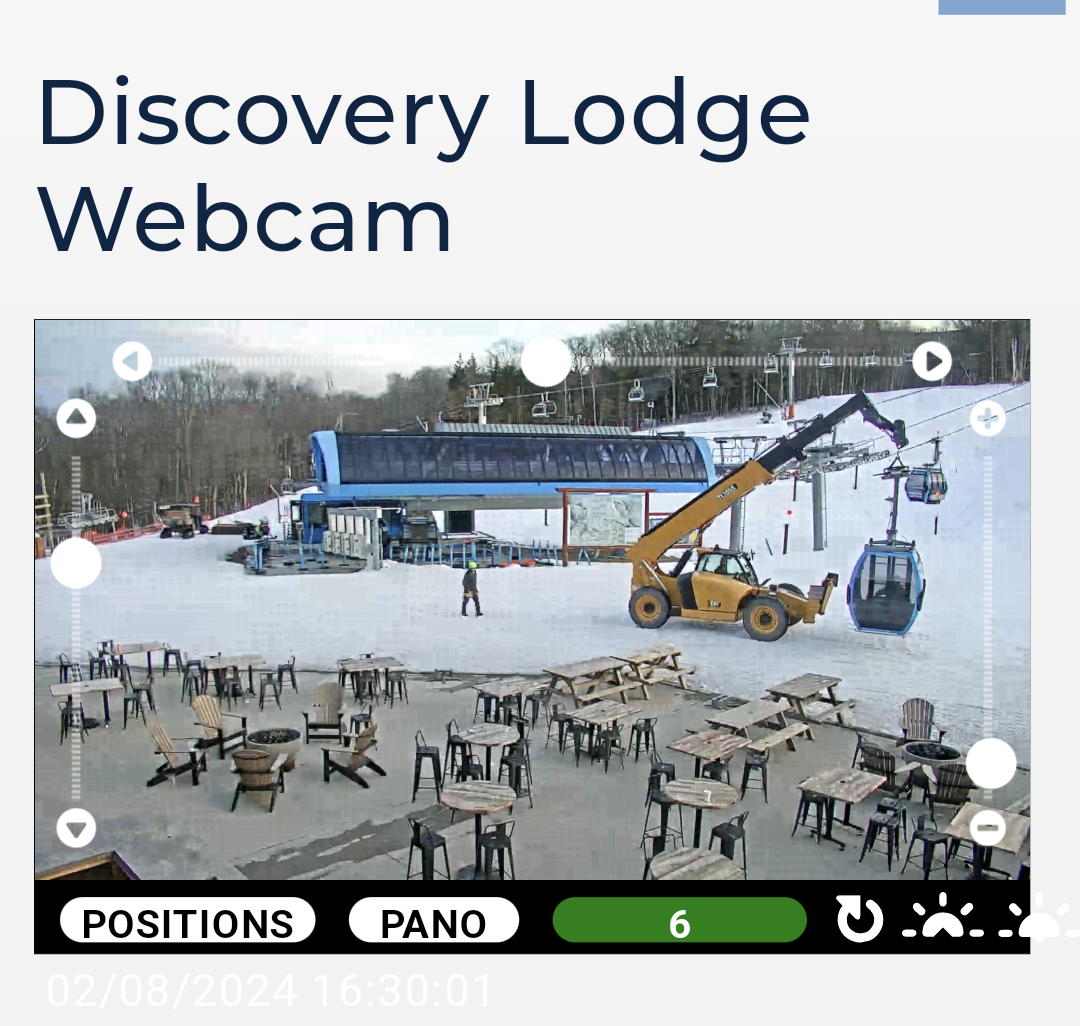Tilt the webcam down with the arrow
The image size is (1080, 1026).
76,828
